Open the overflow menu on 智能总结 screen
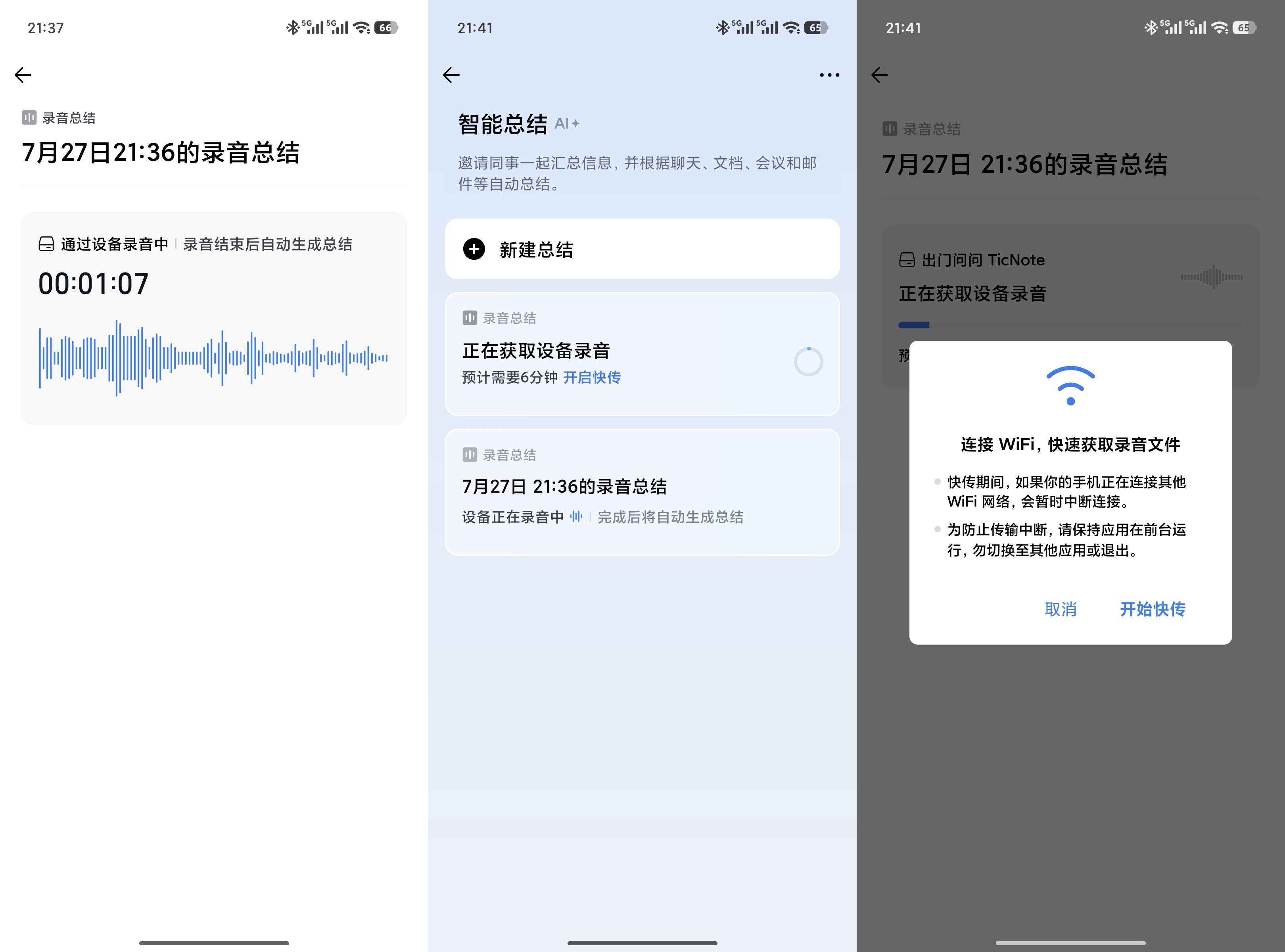The height and width of the screenshot is (952, 1285). (829, 75)
